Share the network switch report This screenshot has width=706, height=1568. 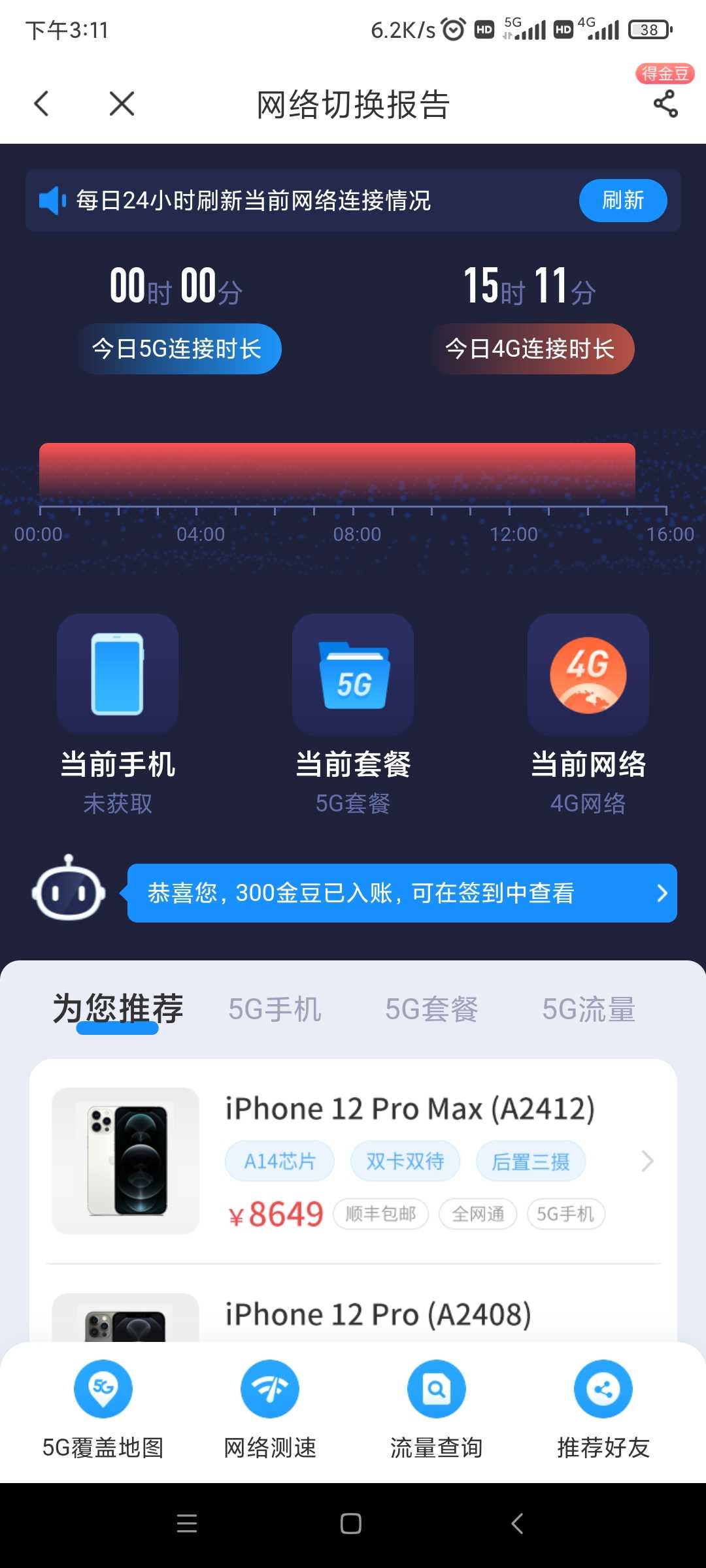tap(665, 103)
